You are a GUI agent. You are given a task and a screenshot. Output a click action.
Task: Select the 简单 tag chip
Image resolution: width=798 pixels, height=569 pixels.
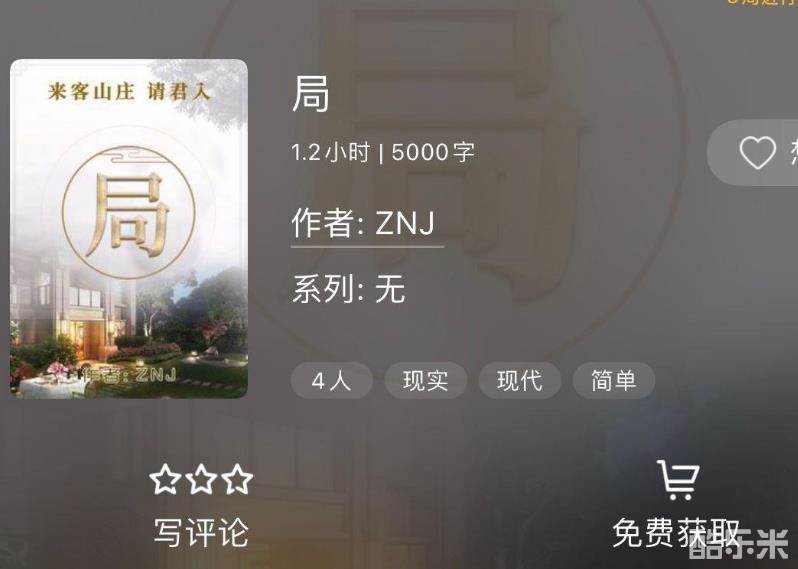pos(613,381)
